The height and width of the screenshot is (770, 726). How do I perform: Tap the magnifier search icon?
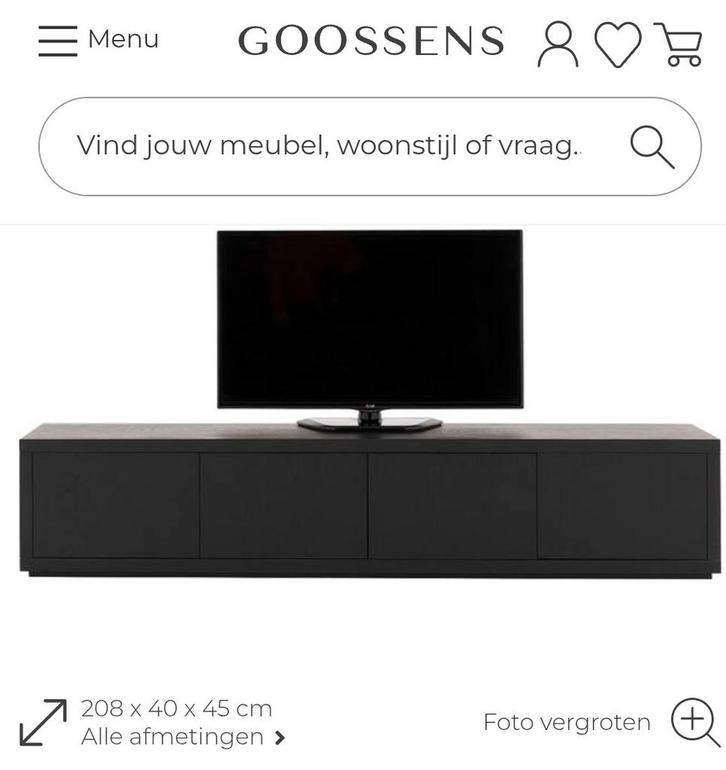tap(652, 147)
